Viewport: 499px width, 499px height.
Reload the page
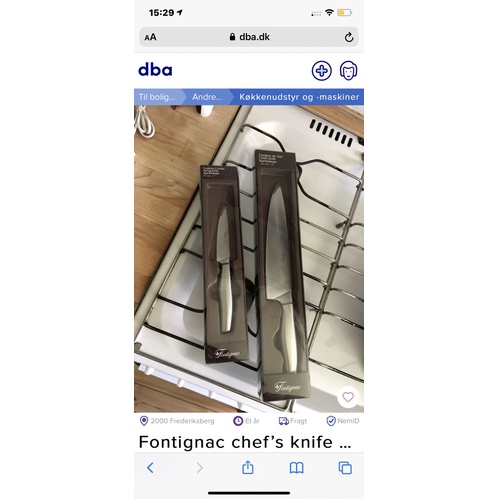tap(349, 37)
